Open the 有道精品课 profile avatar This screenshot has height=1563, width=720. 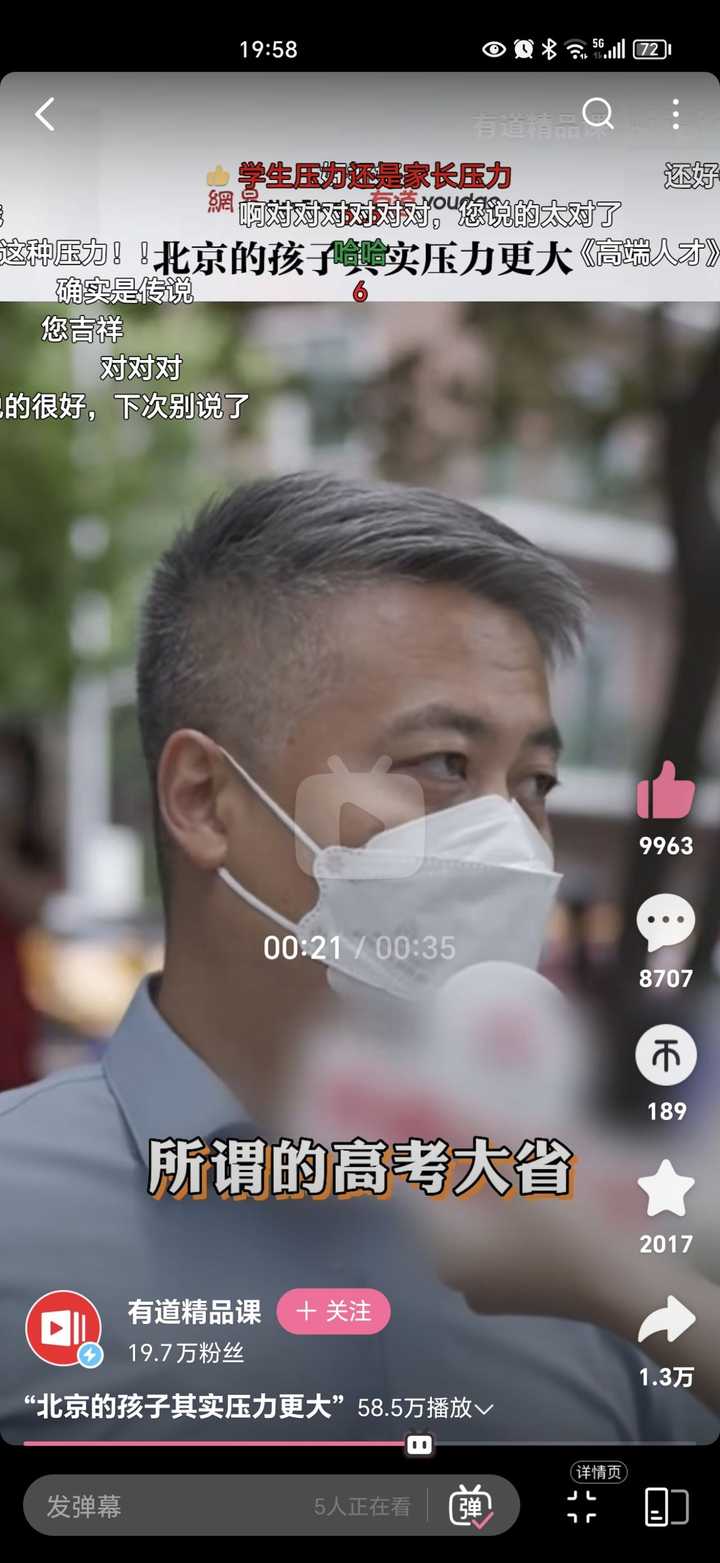[63, 1328]
